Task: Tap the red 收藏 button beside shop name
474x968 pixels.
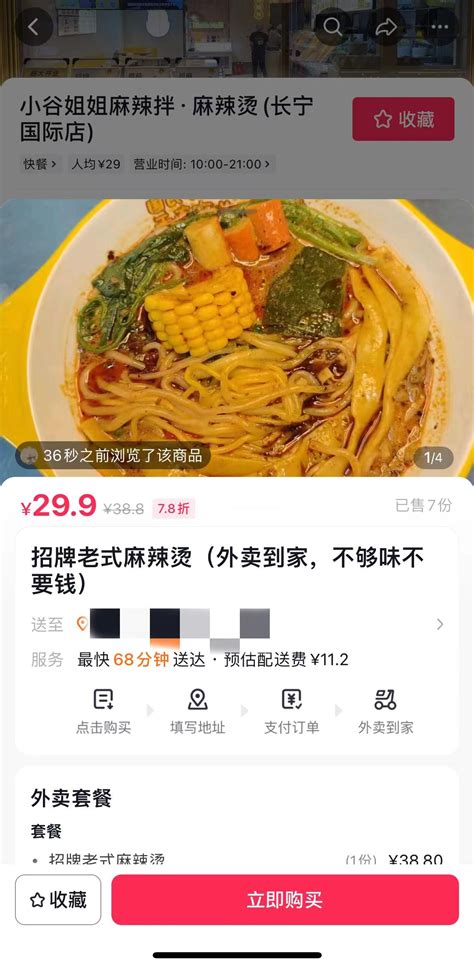Action: pyautogui.click(x=403, y=119)
